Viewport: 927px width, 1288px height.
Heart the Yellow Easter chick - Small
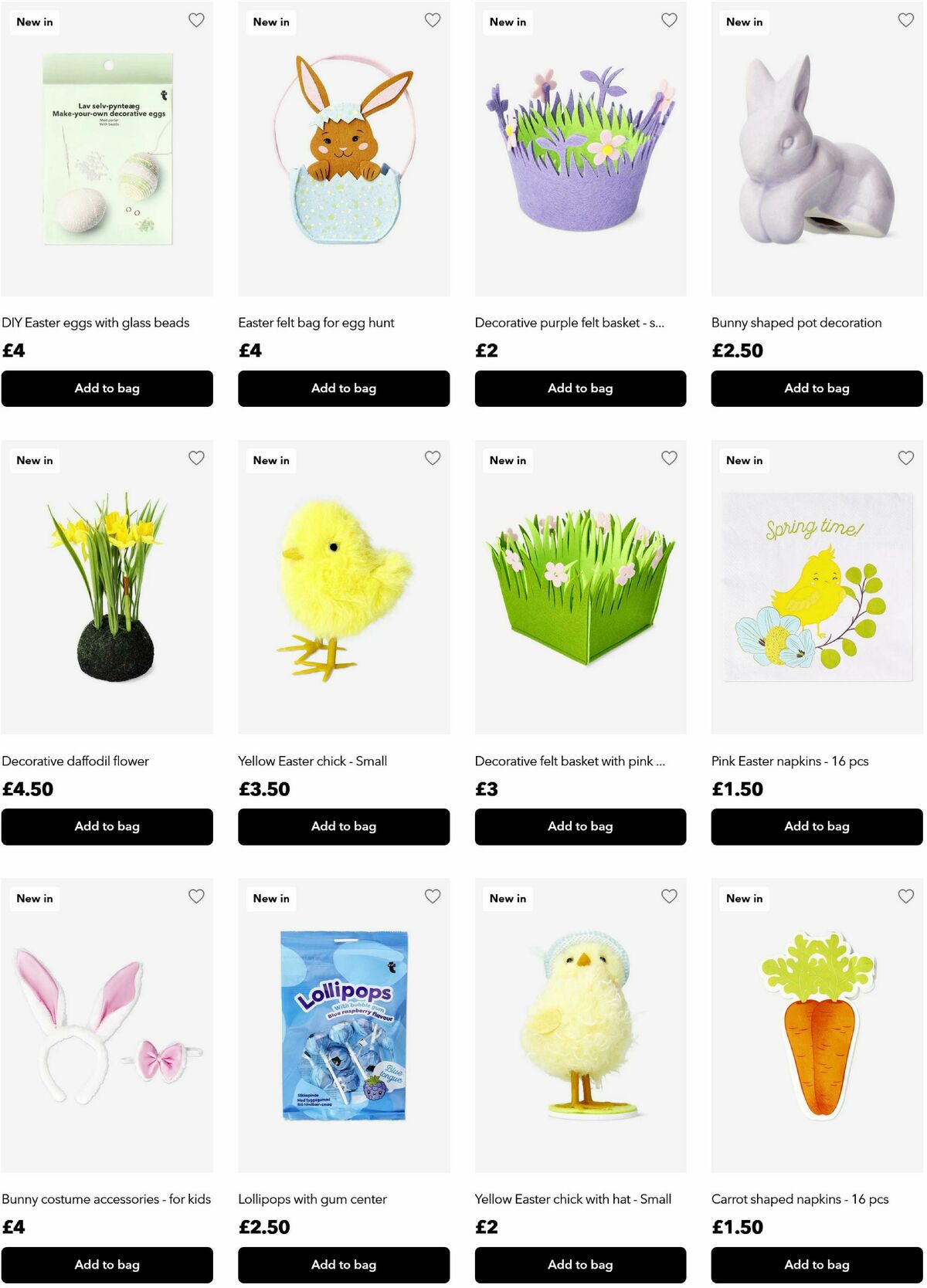(433, 458)
